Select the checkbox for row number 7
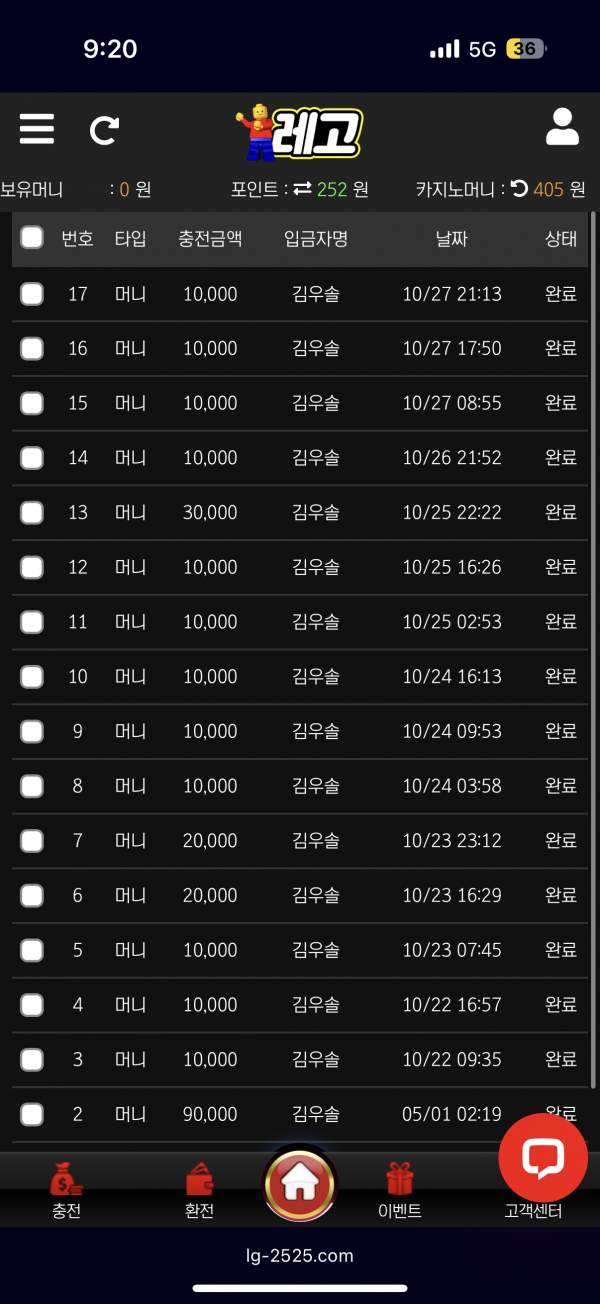The image size is (600, 1304). pos(32,841)
